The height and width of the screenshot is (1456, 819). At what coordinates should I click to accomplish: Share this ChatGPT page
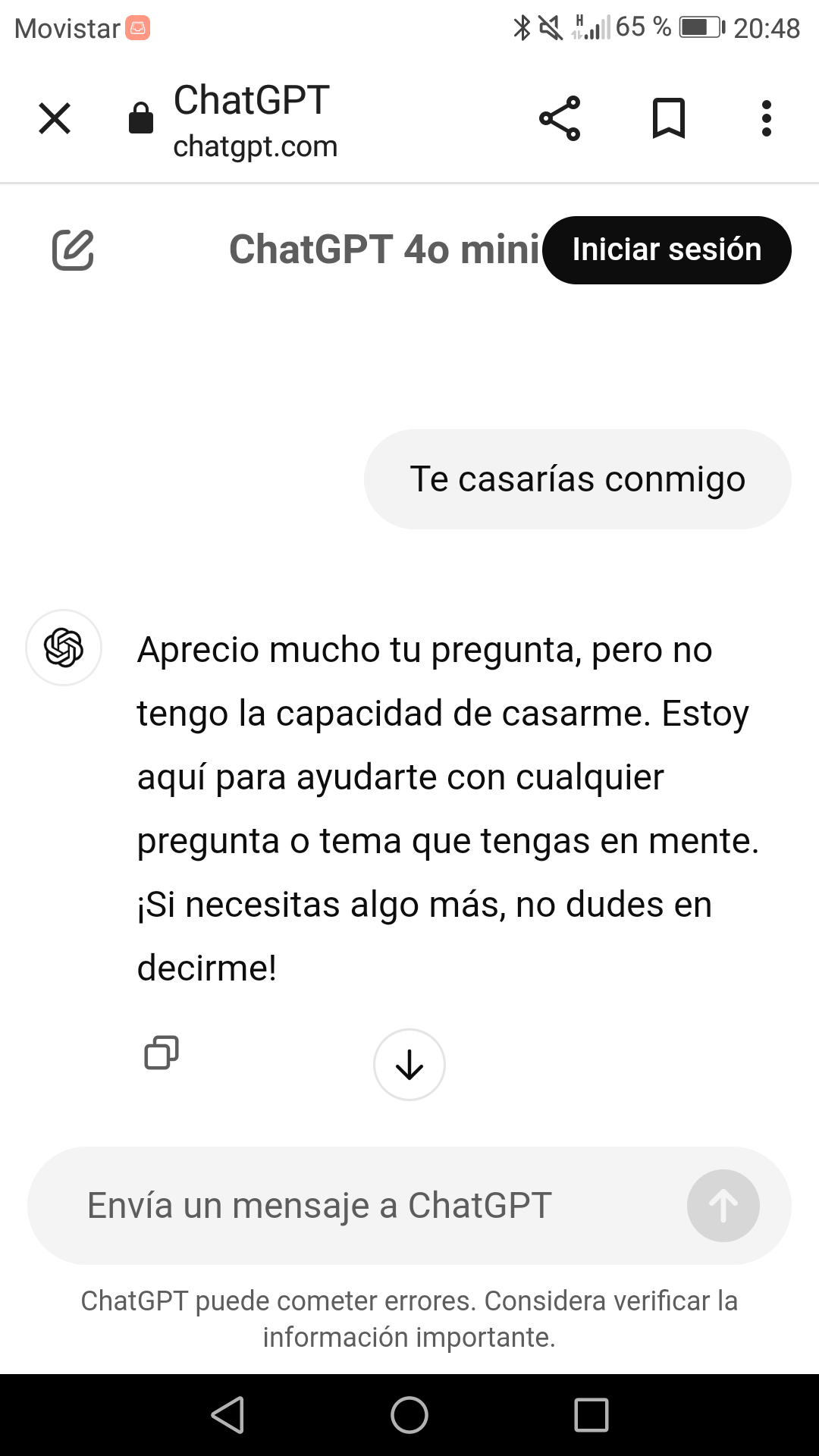560,118
